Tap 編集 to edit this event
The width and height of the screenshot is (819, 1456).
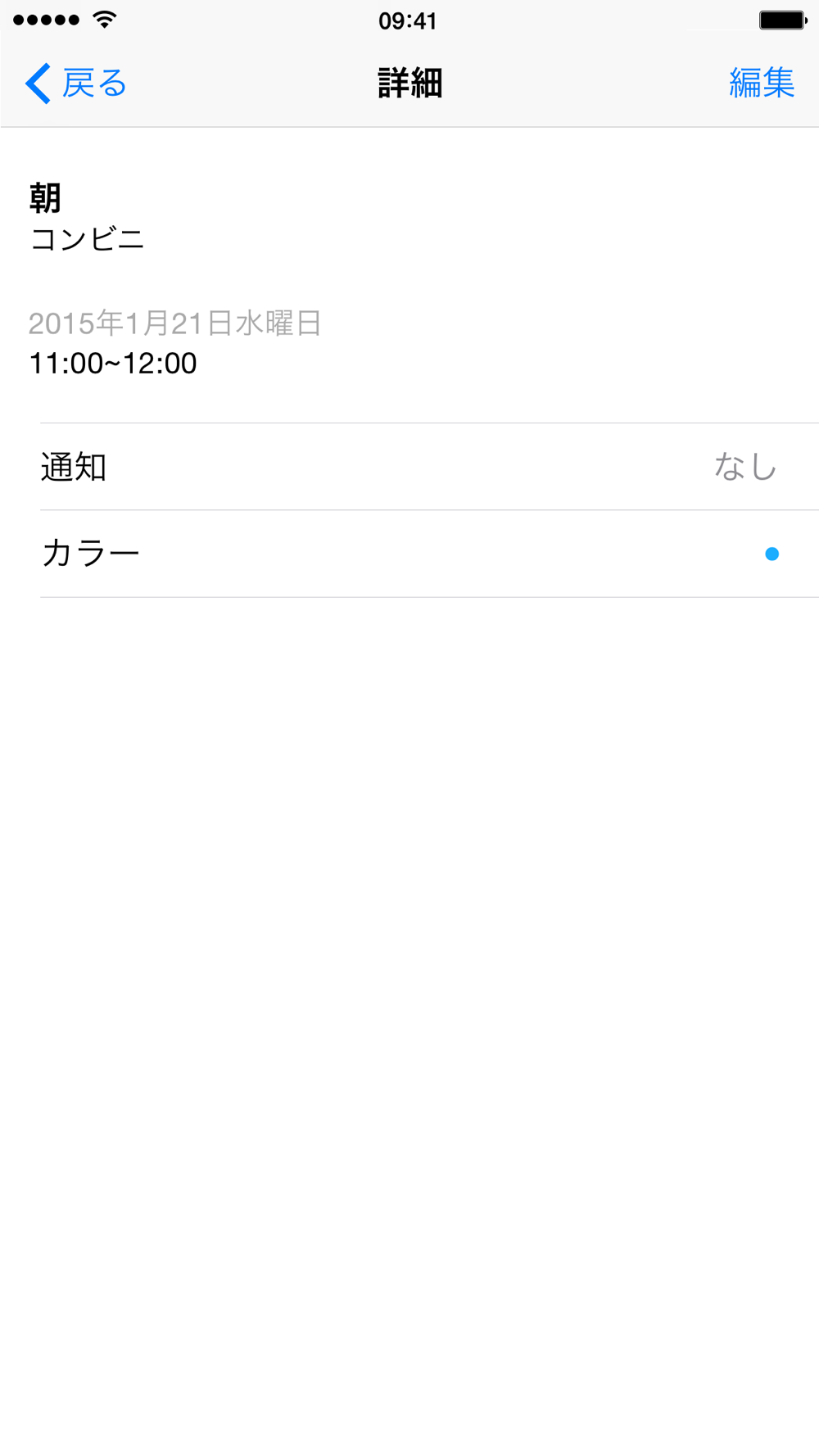point(761,83)
